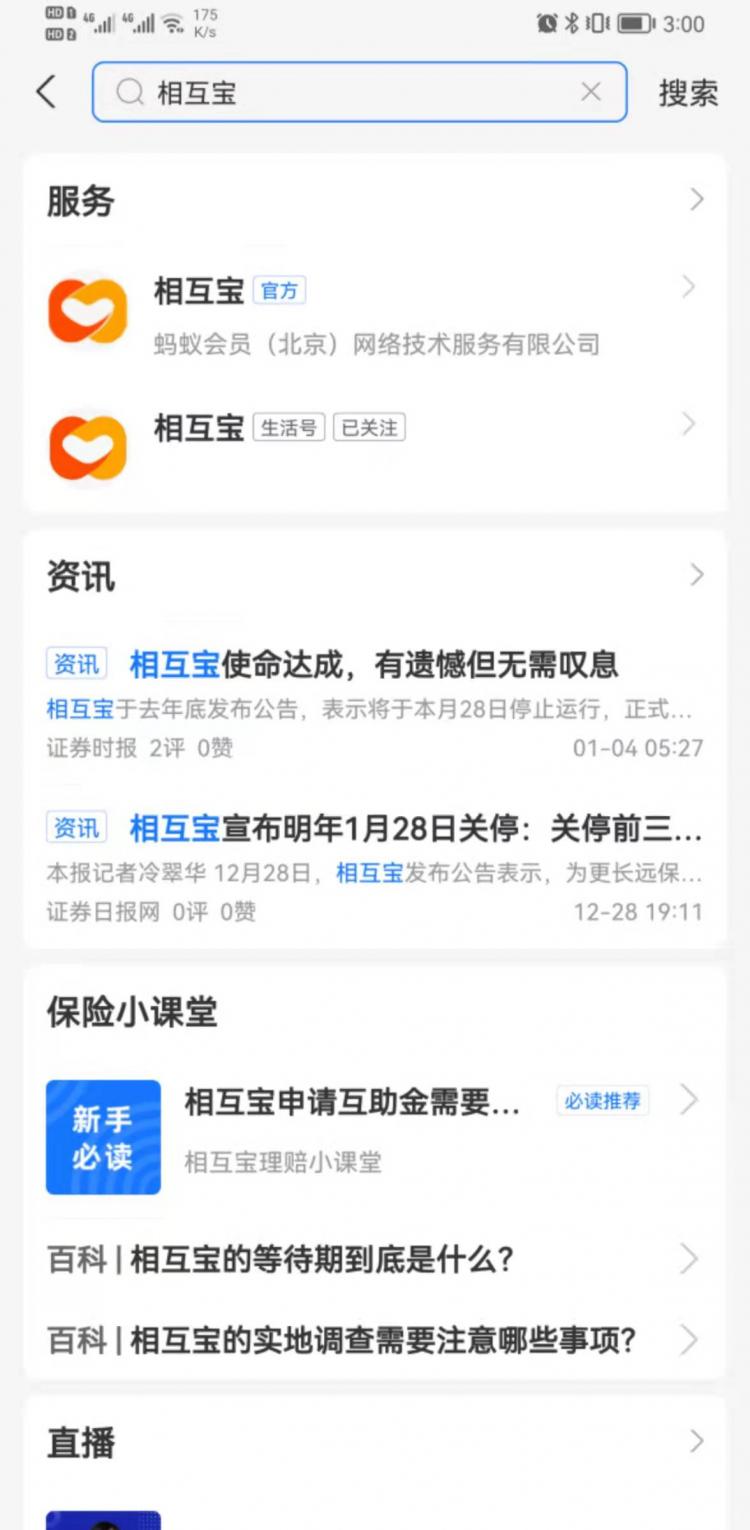Expand the 服务 section via its chevron
Viewport: 750px width, 1530px height.
coord(698,200)
